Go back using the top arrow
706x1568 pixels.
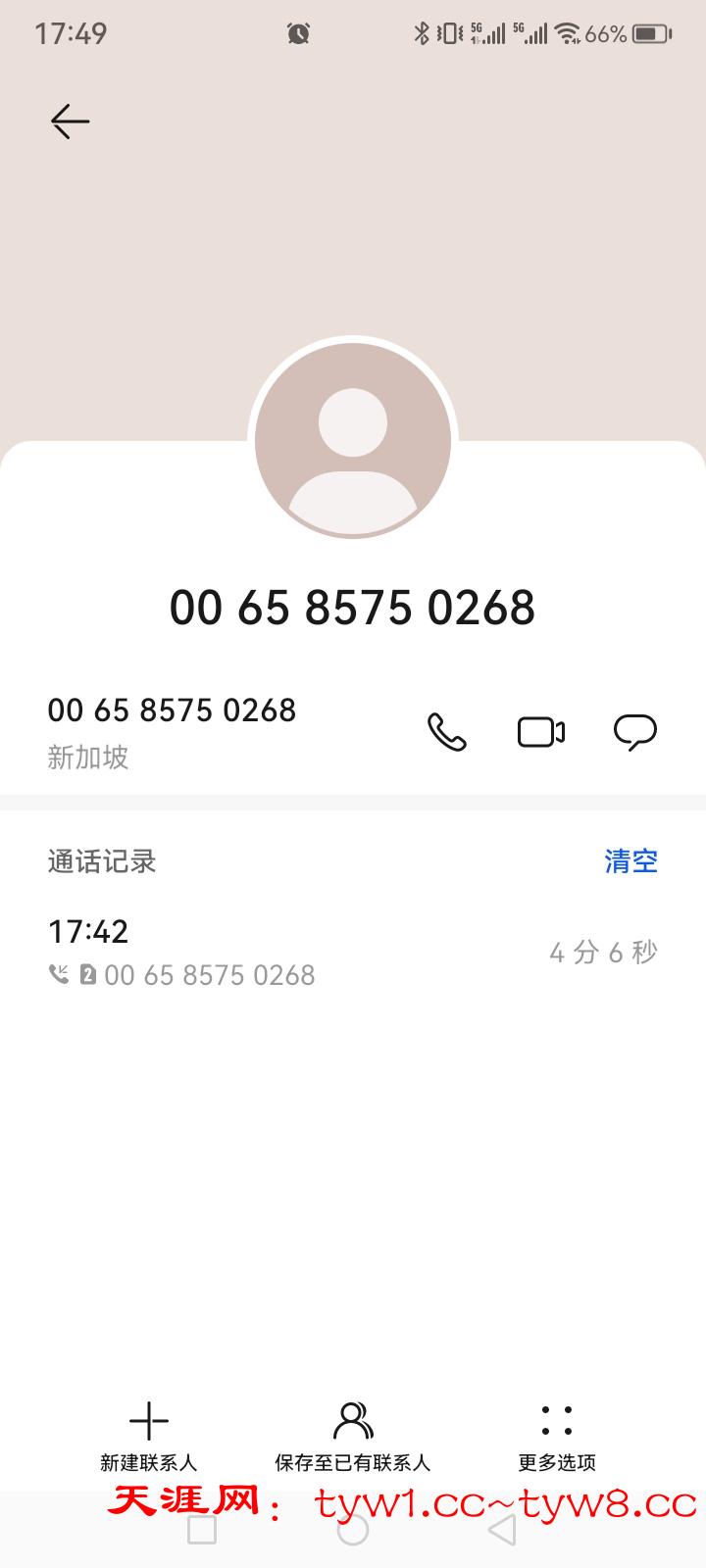click(x=71, y=122)
